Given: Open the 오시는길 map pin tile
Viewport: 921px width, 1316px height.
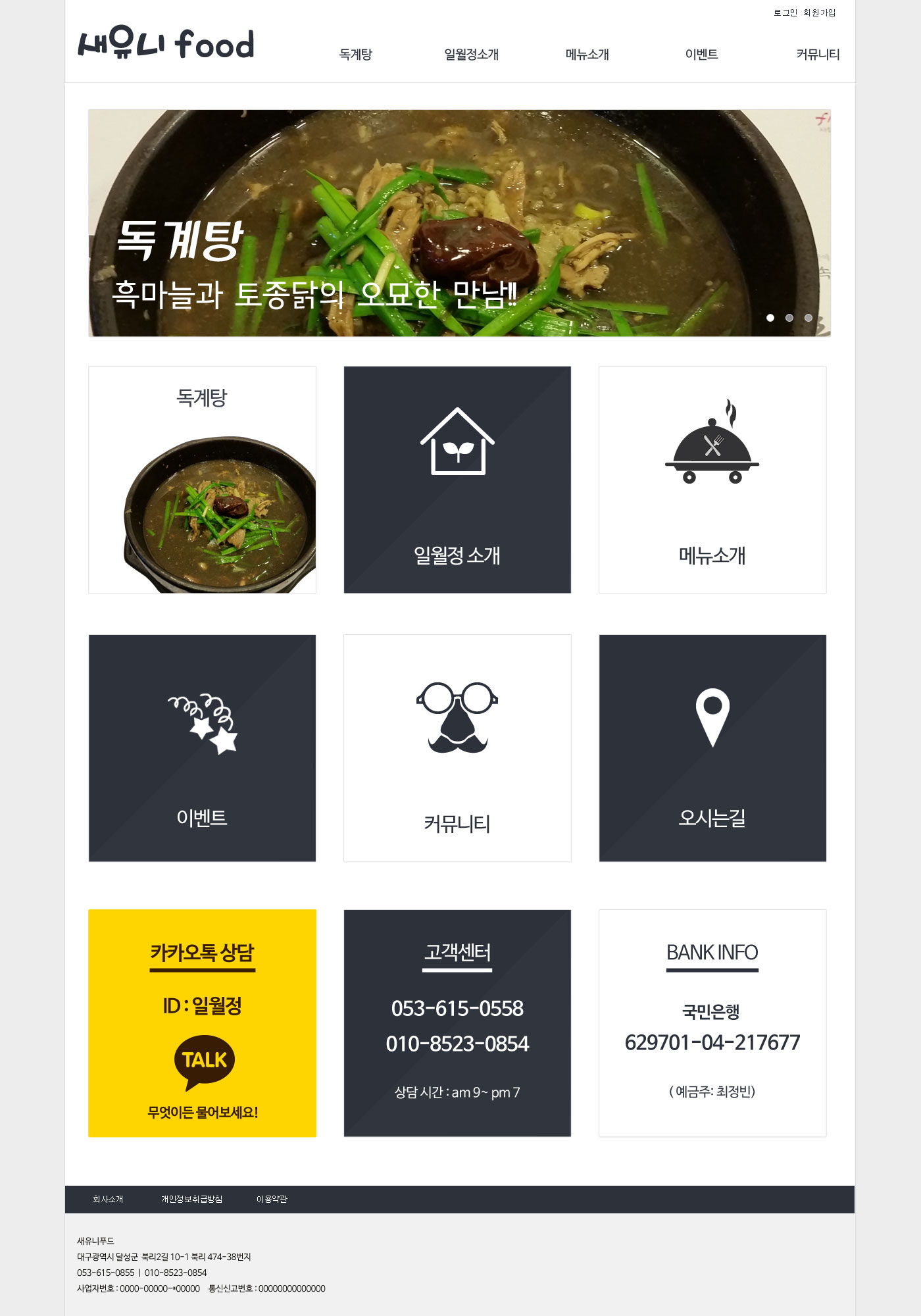Looking at the screenshot, I should click(x=712, y=748).
